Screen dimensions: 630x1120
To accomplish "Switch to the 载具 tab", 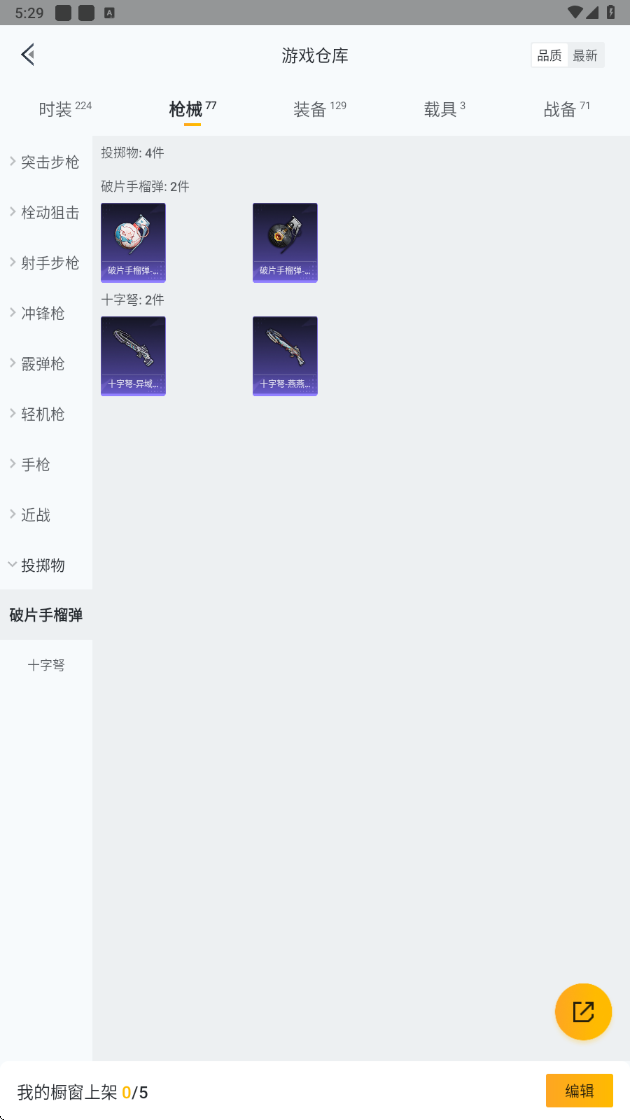I will [444, 109].
